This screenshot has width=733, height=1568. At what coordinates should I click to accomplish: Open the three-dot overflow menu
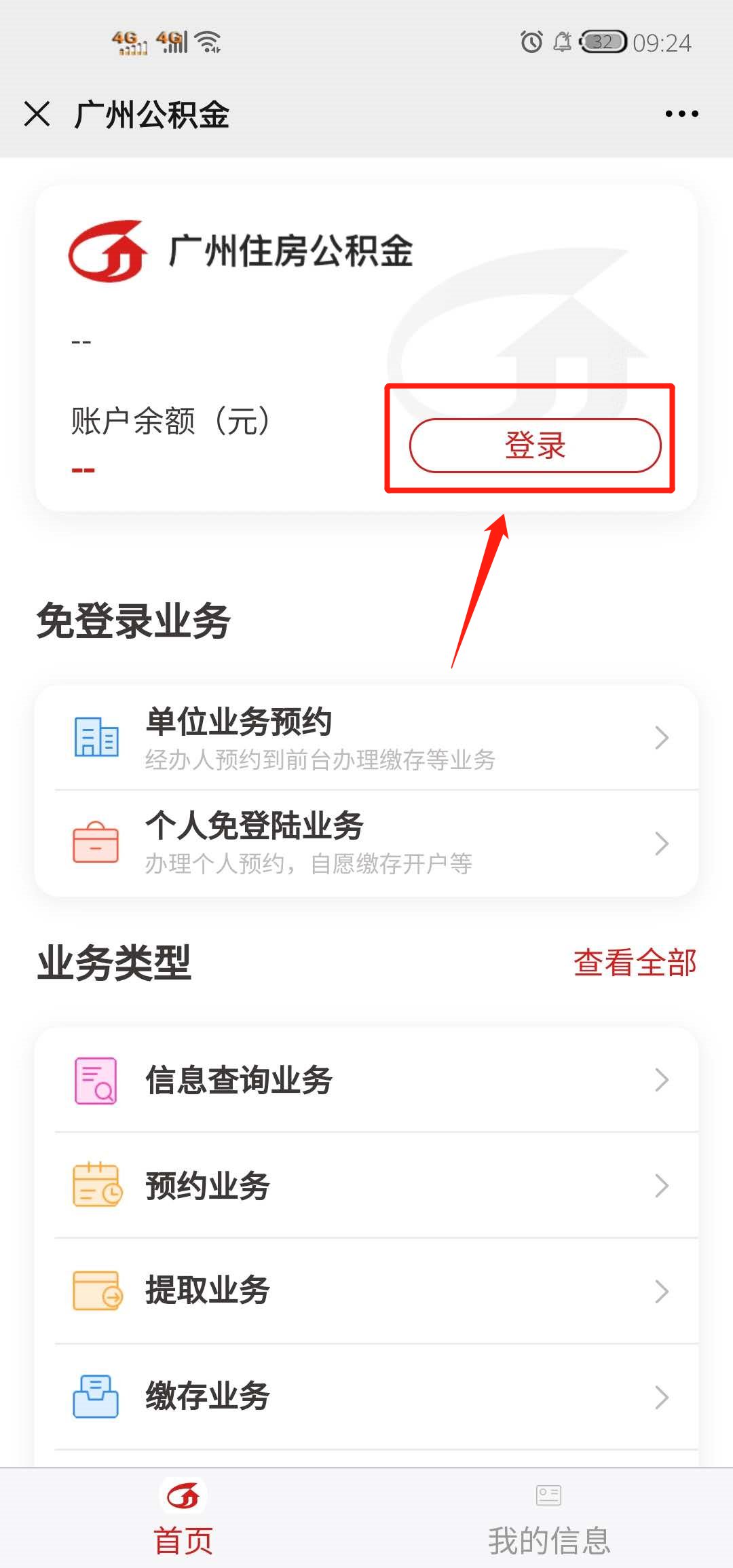click(681, 114)
